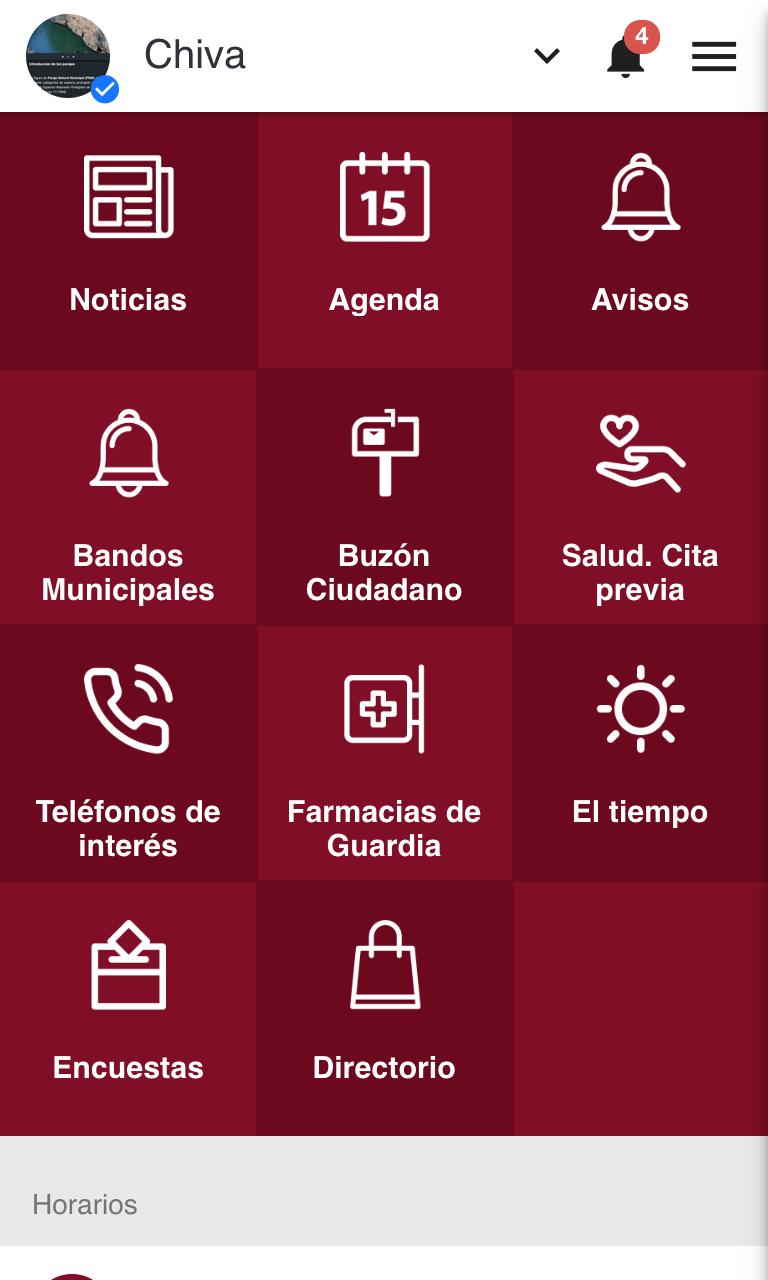
Task: Open the hamburger menu
Action: pyautogui.click(x=714, y=56)
